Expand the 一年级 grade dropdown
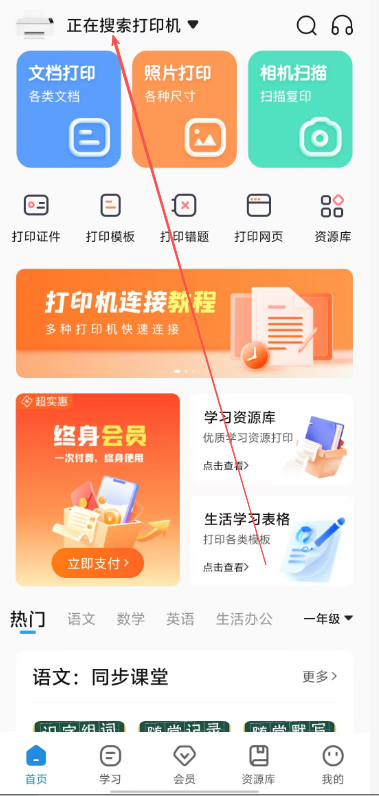 328,618
